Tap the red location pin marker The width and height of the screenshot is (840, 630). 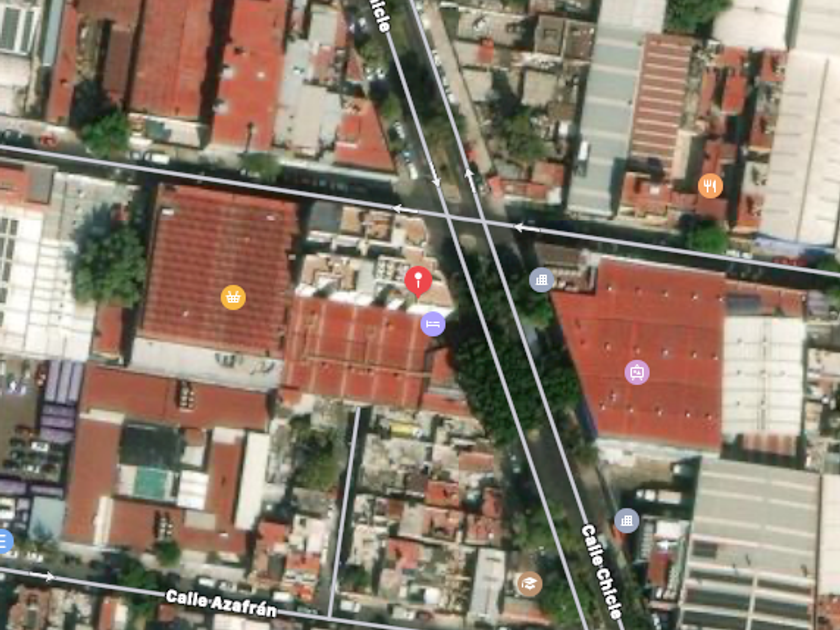coord(418,280)
